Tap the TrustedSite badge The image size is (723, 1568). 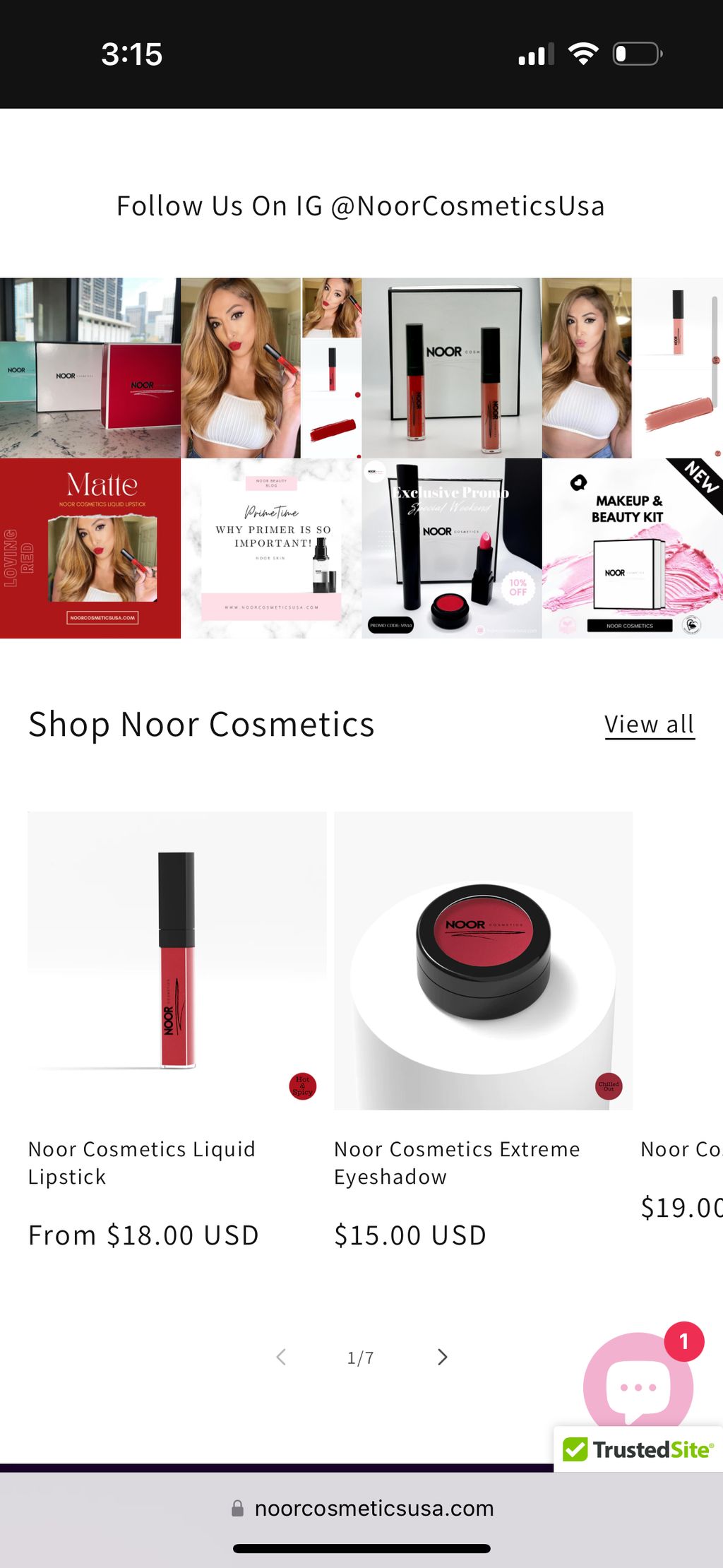pyautogui.click(x=638, y=1449)
